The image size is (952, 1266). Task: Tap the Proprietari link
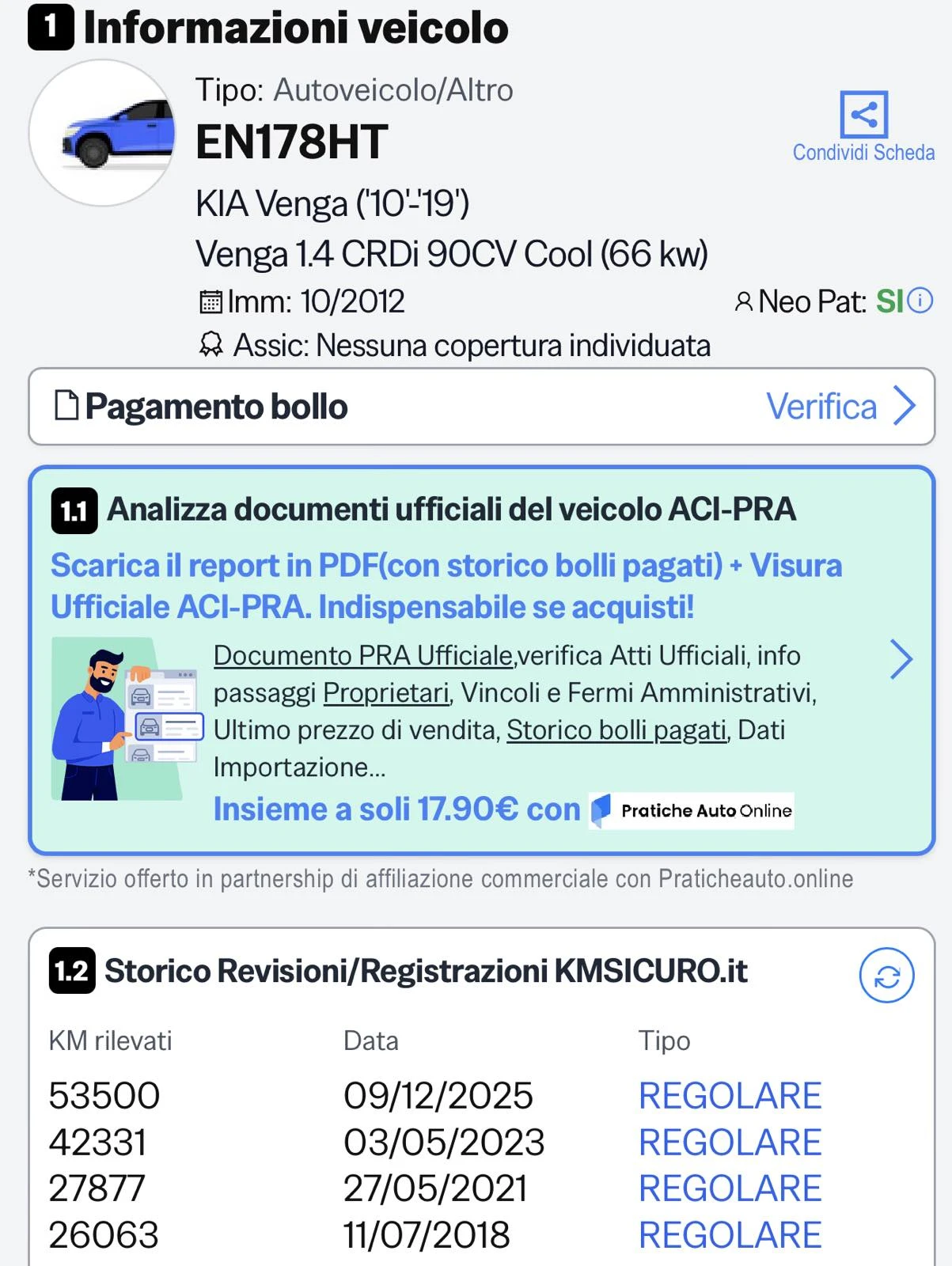point(386,693)
